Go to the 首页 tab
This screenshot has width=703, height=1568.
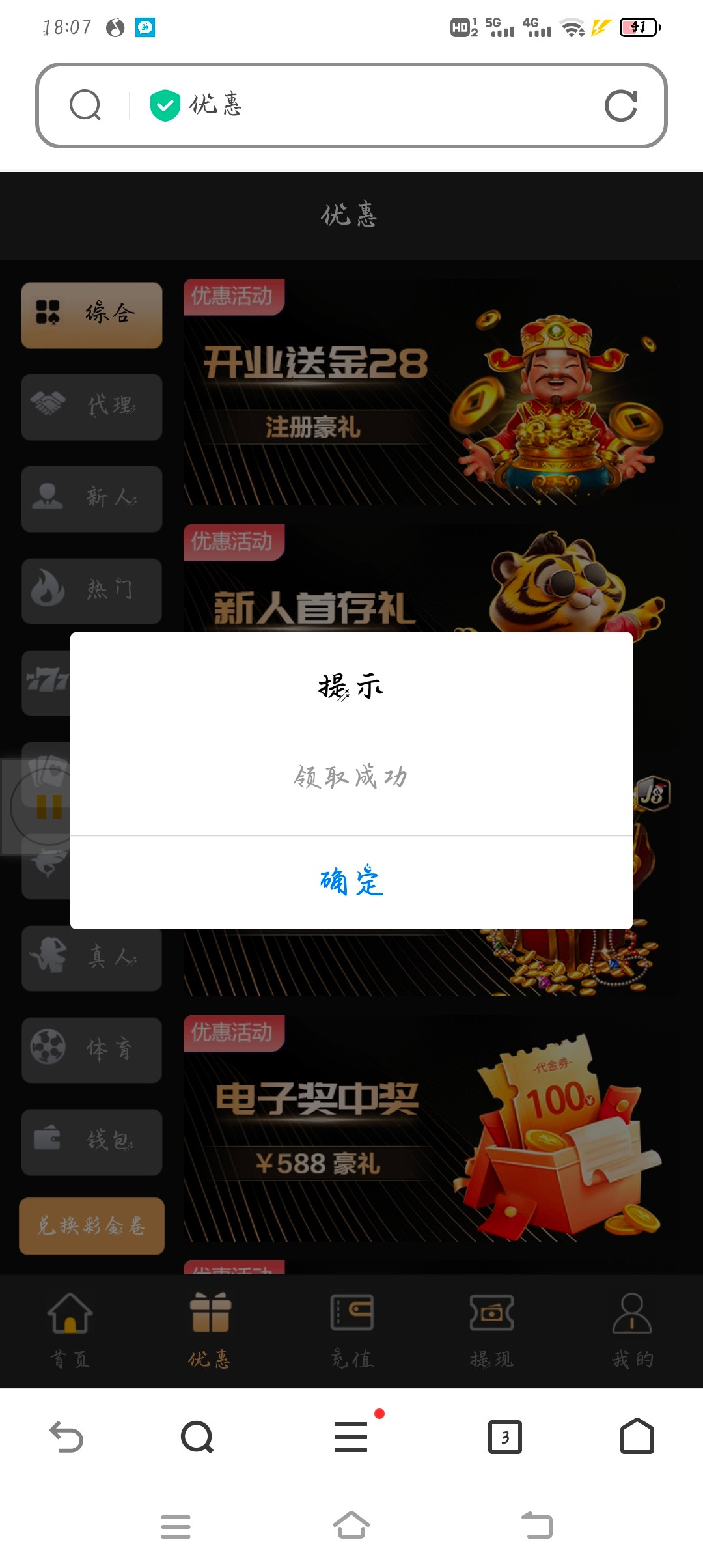(70, 1330)
